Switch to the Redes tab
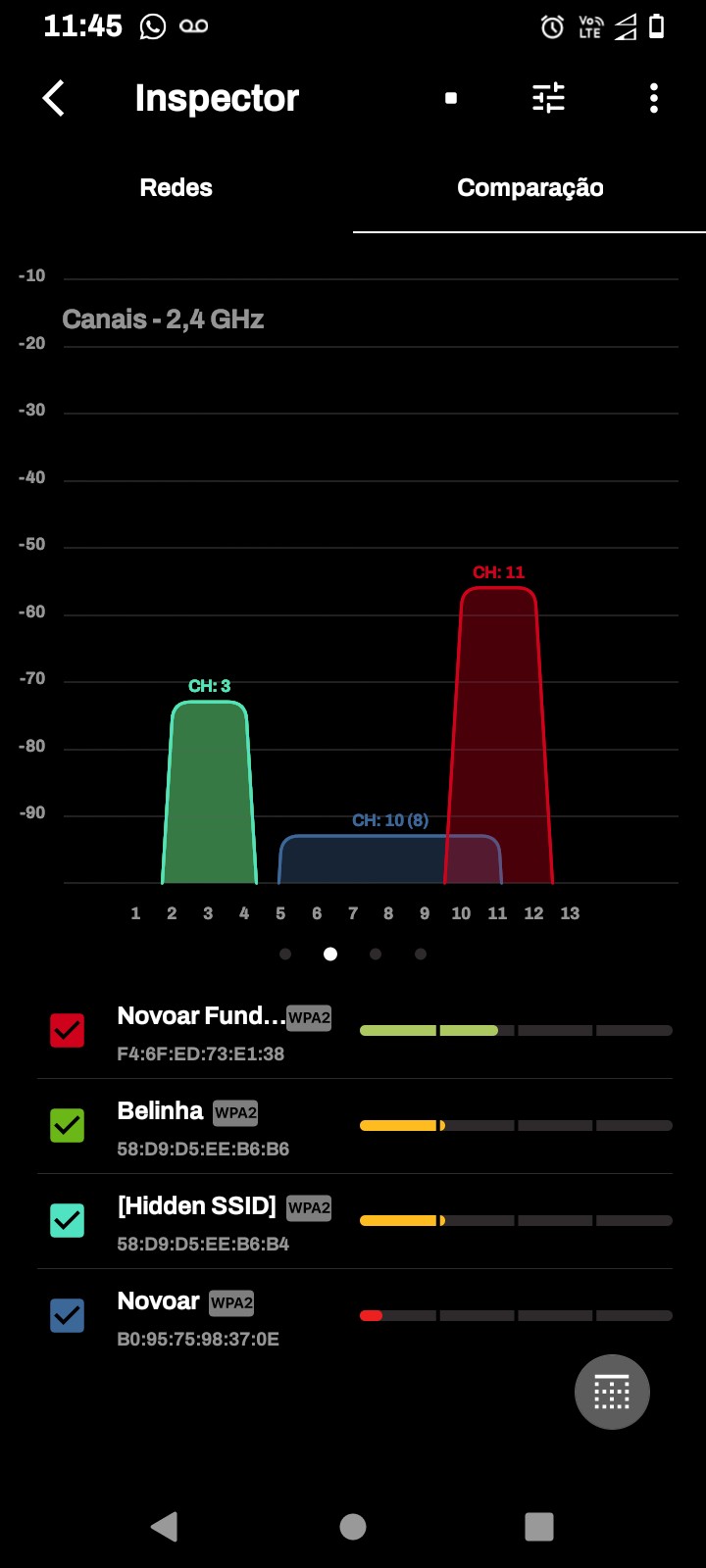 click(176, 188)
